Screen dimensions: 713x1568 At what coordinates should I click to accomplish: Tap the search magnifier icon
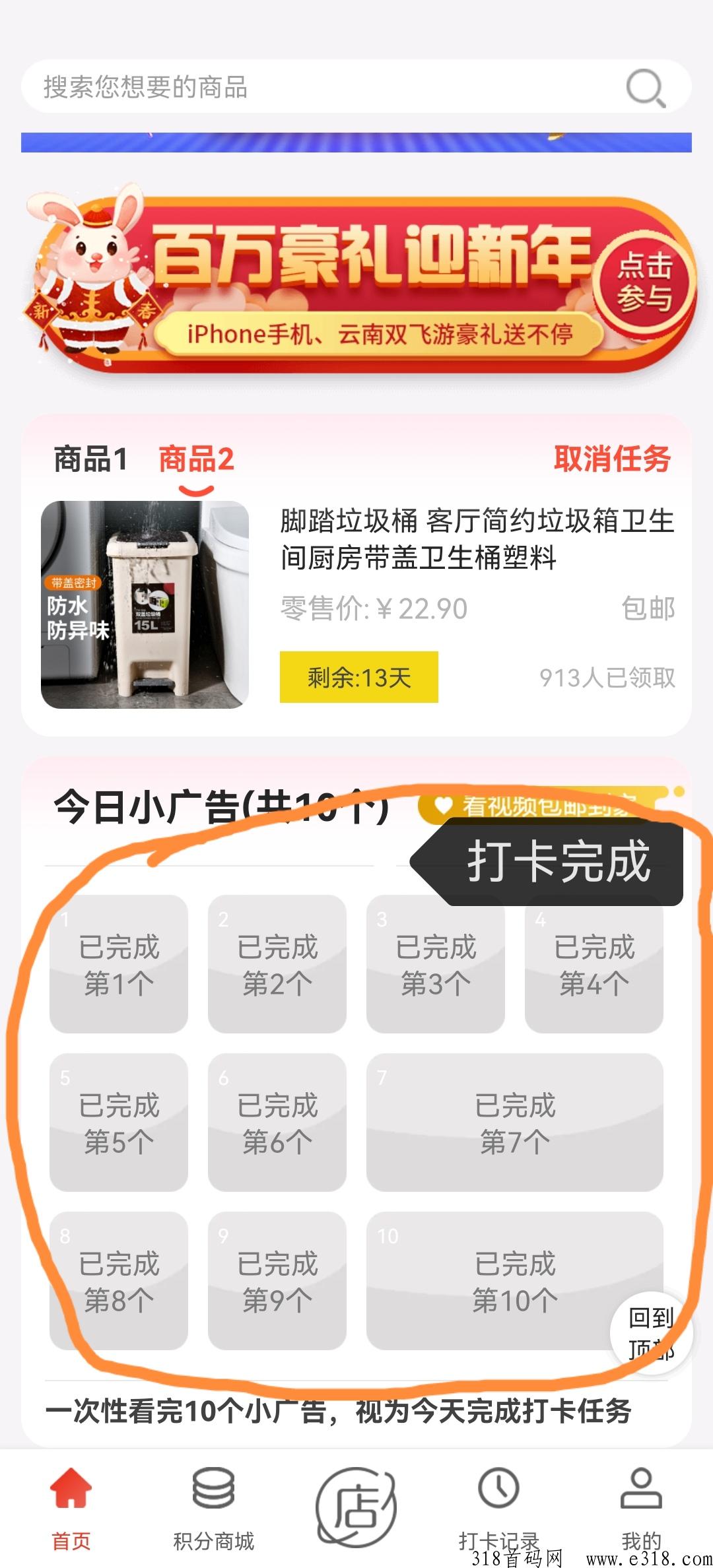pyautogui.click(x=649, y=88)
